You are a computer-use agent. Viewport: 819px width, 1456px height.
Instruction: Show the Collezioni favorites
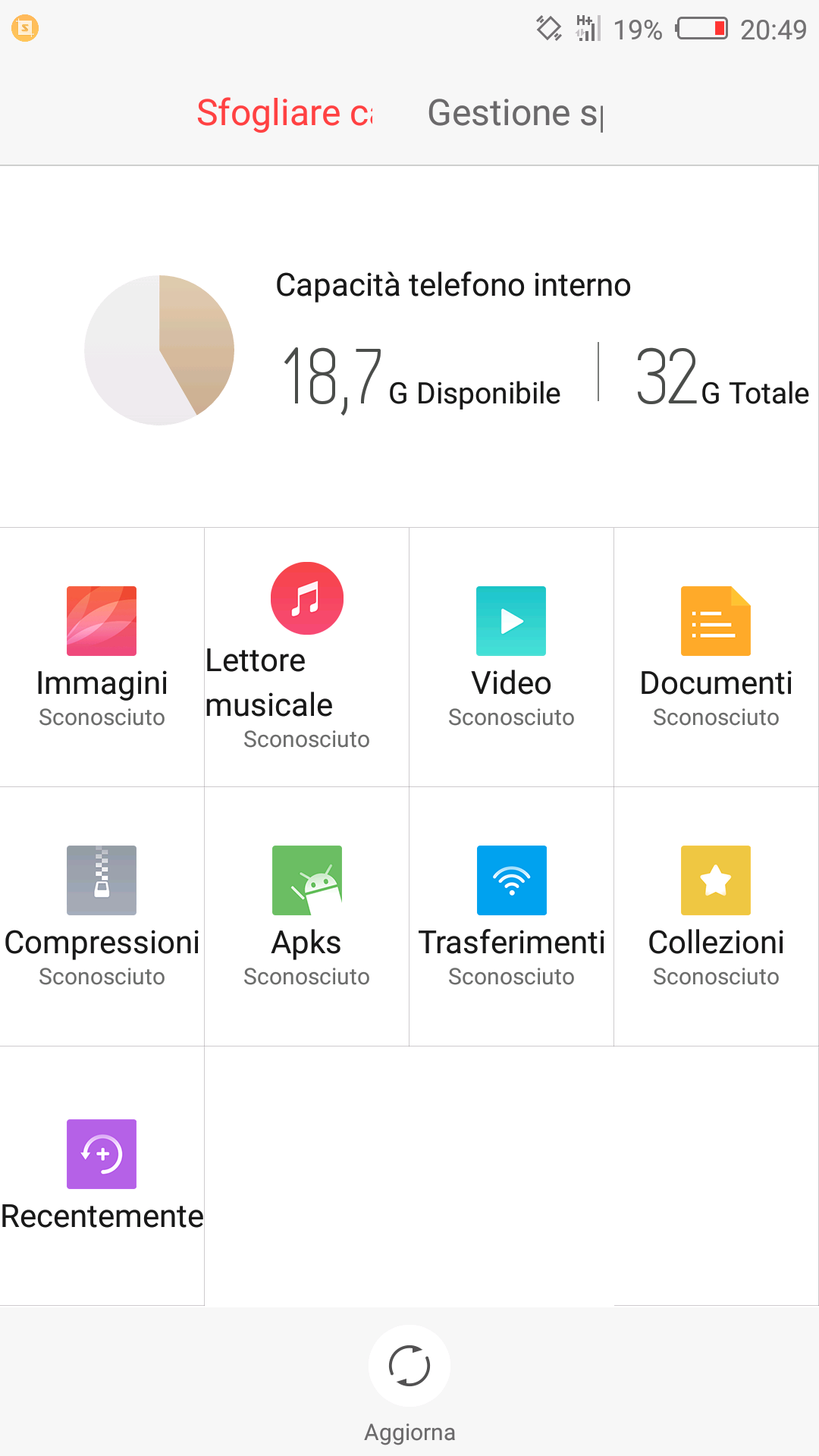click(716, 917)
